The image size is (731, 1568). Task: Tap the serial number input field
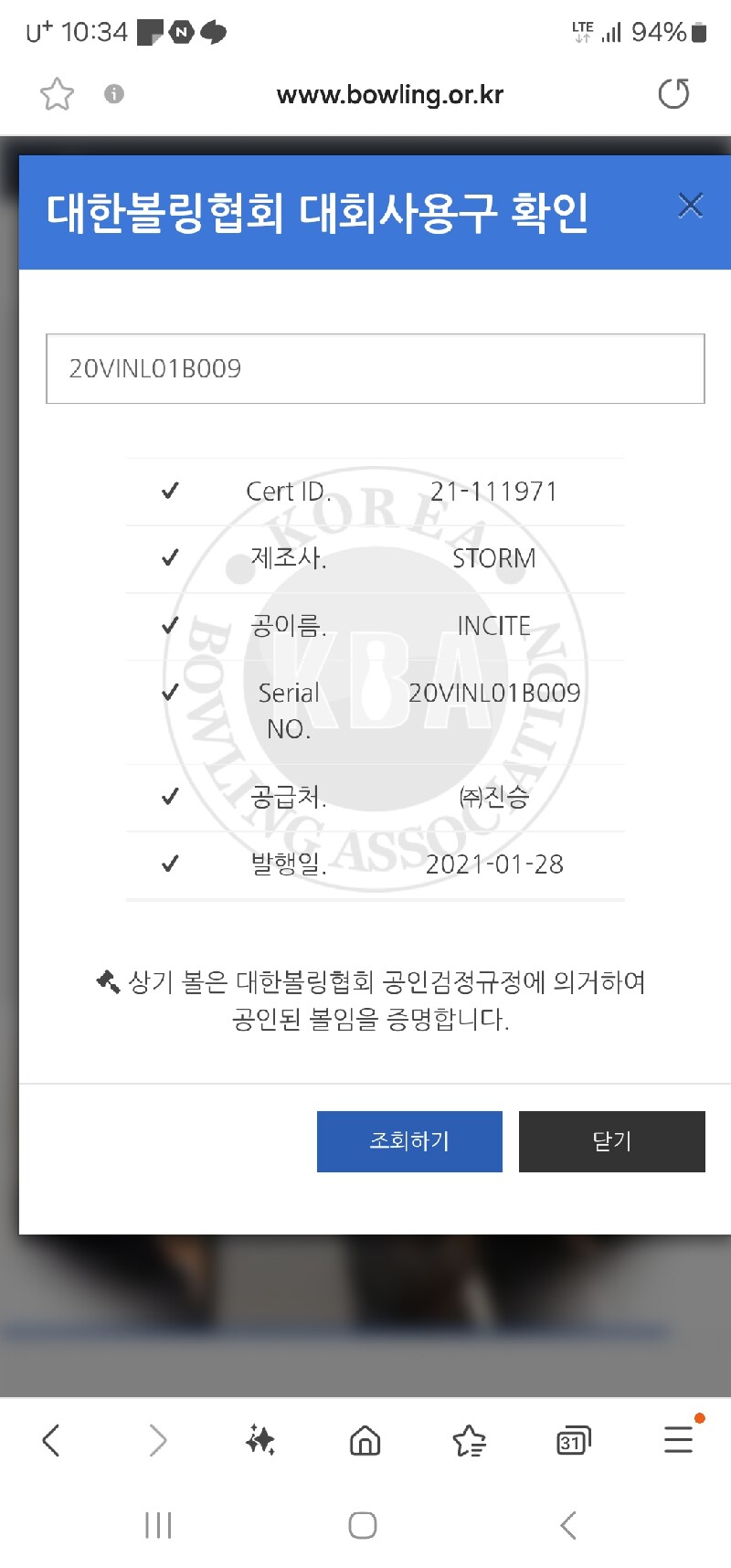375,368
